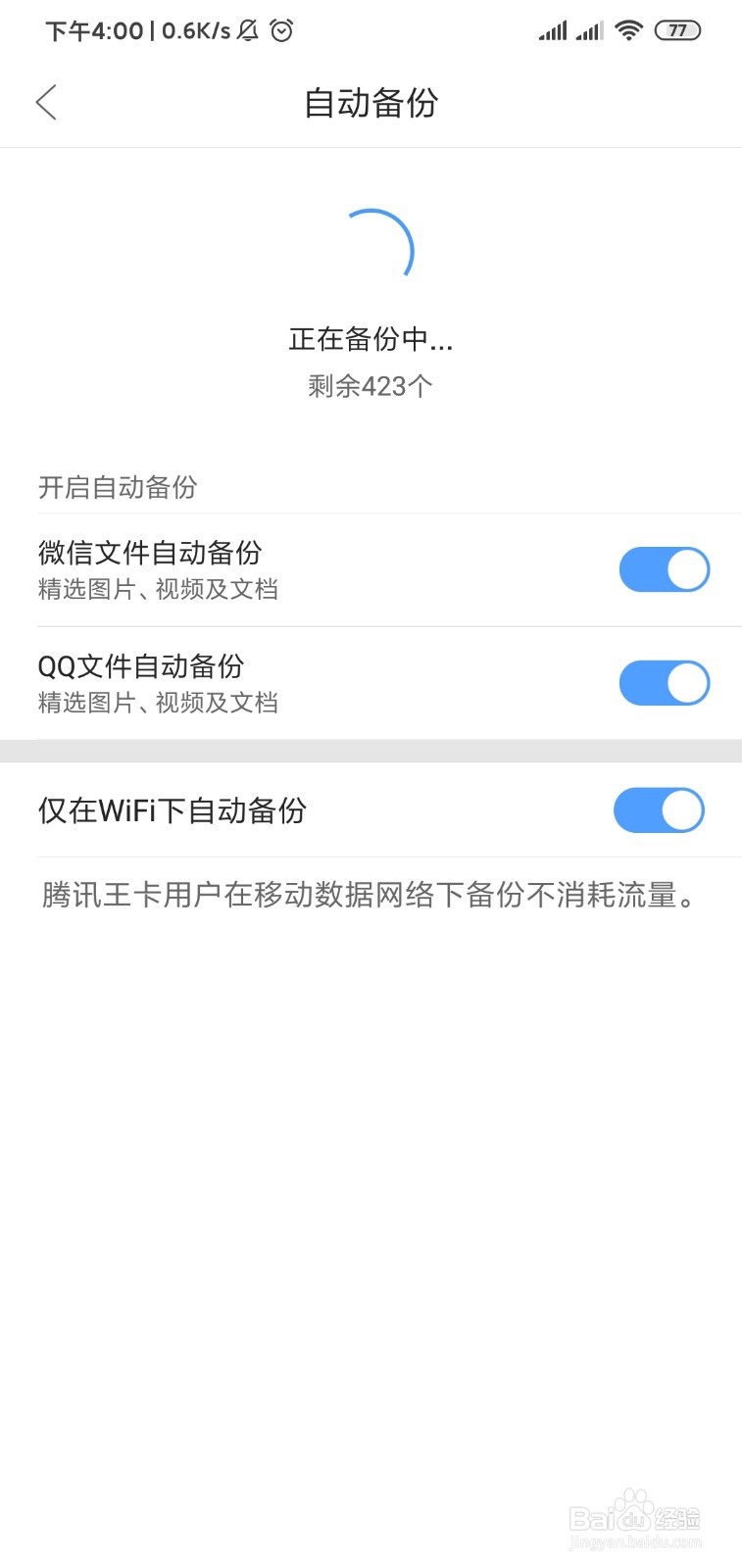This screenshot has height=1568, width=742.
Task: Tap the 正在备份中 status text
Action: [x=371, y=339]
